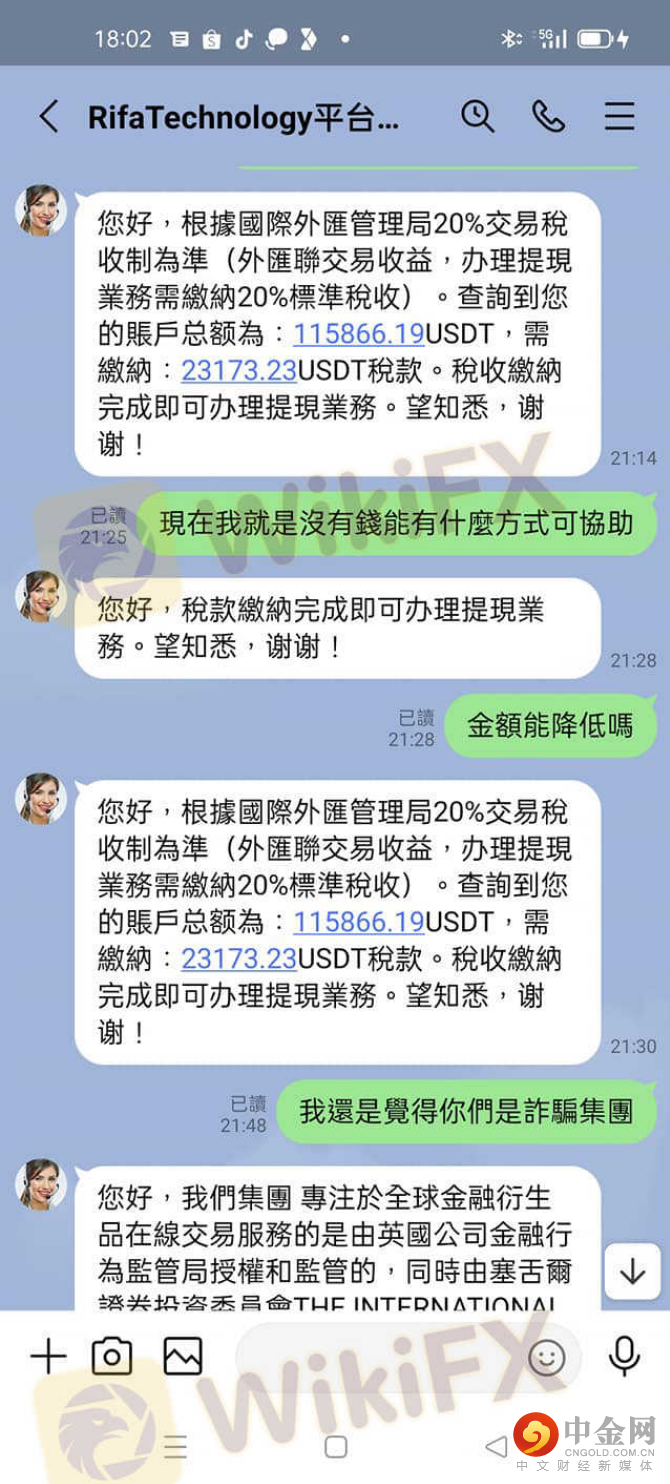
Task: Open the camera to take a photo
Action: (x=112, y=1357)
